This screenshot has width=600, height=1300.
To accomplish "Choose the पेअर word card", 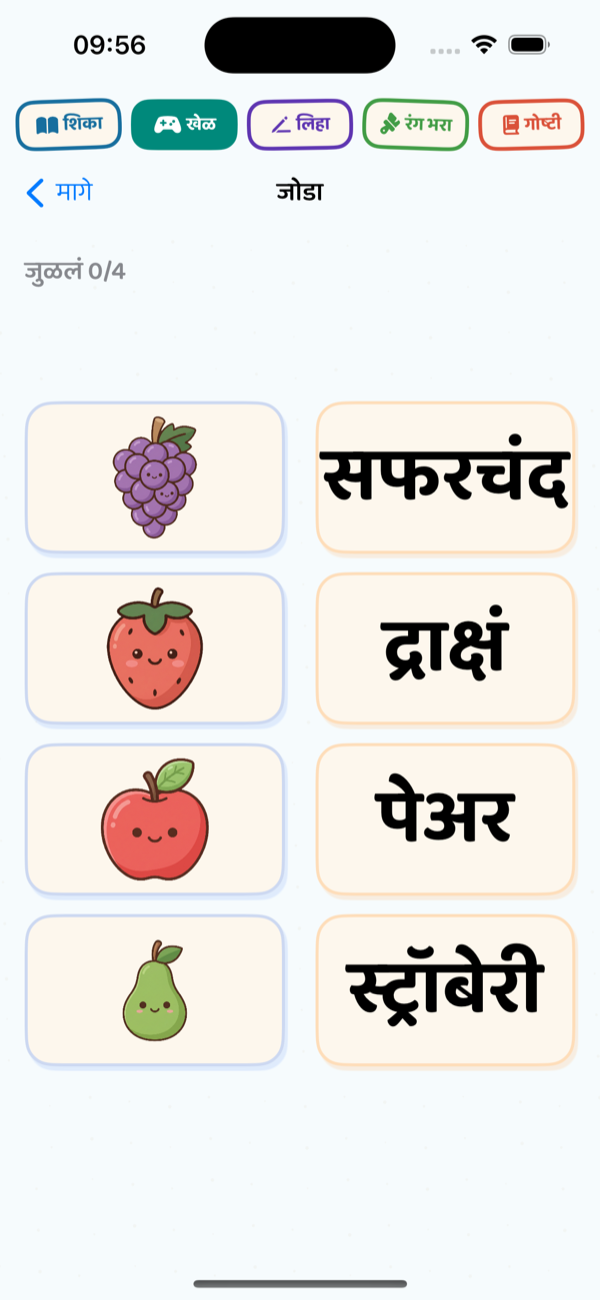I will click(446, 819).
